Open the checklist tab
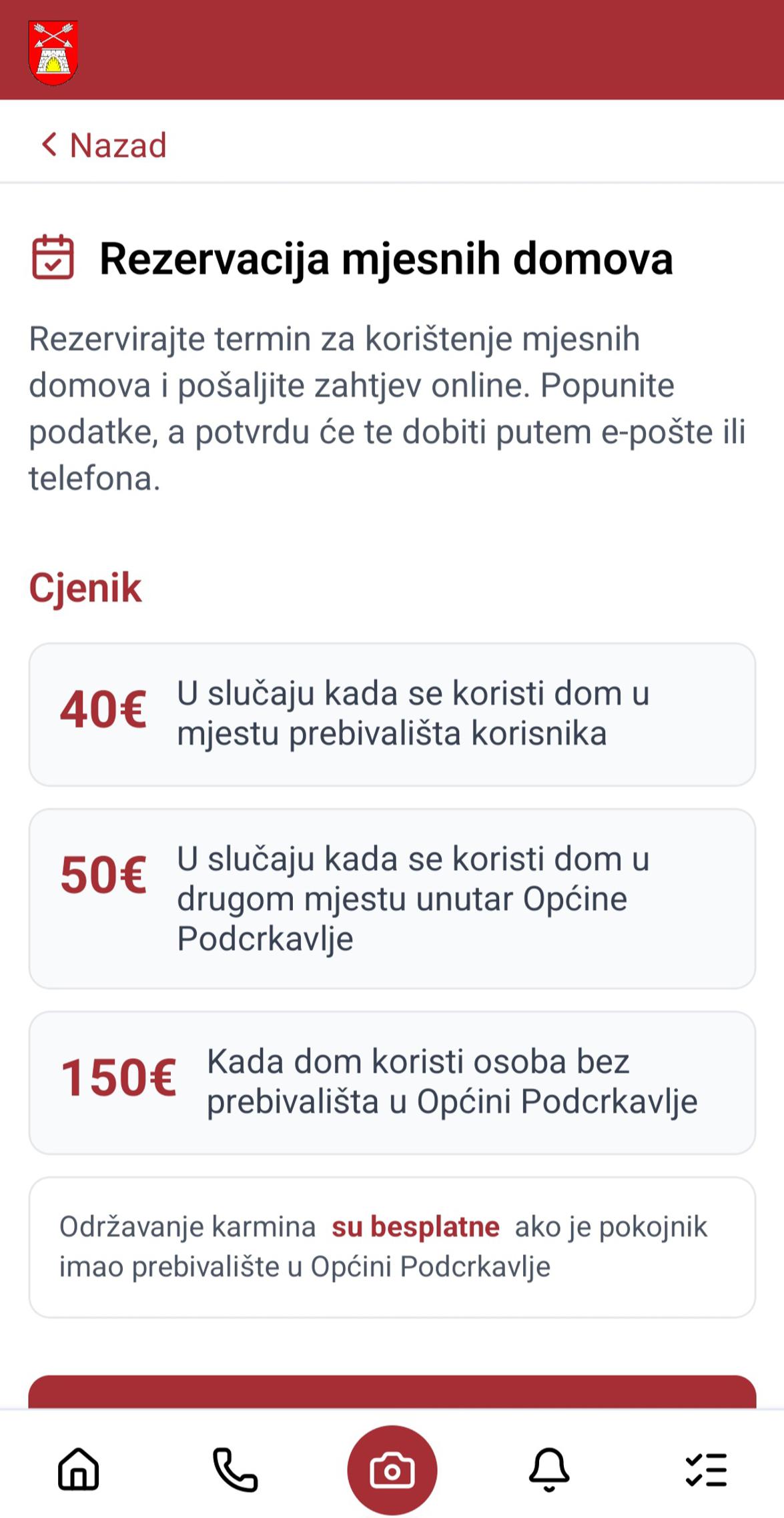 pyautogui.click(x=706, y=1470)
